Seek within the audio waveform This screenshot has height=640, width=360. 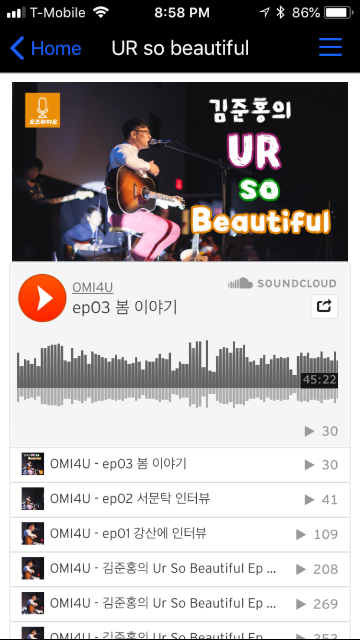177,374
